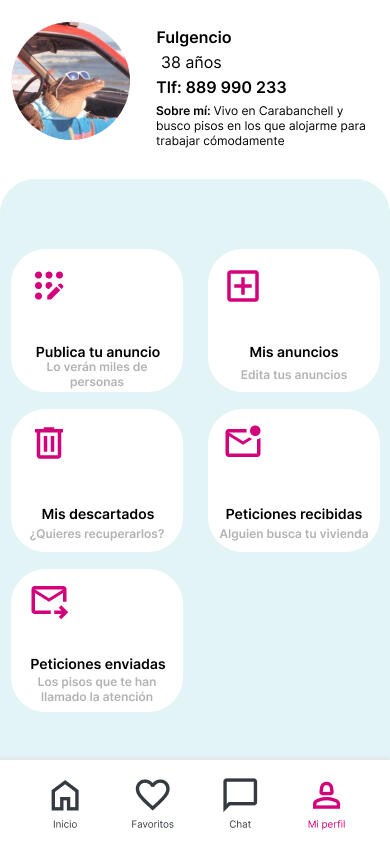View Peticiones enviadas

point(97,641)
